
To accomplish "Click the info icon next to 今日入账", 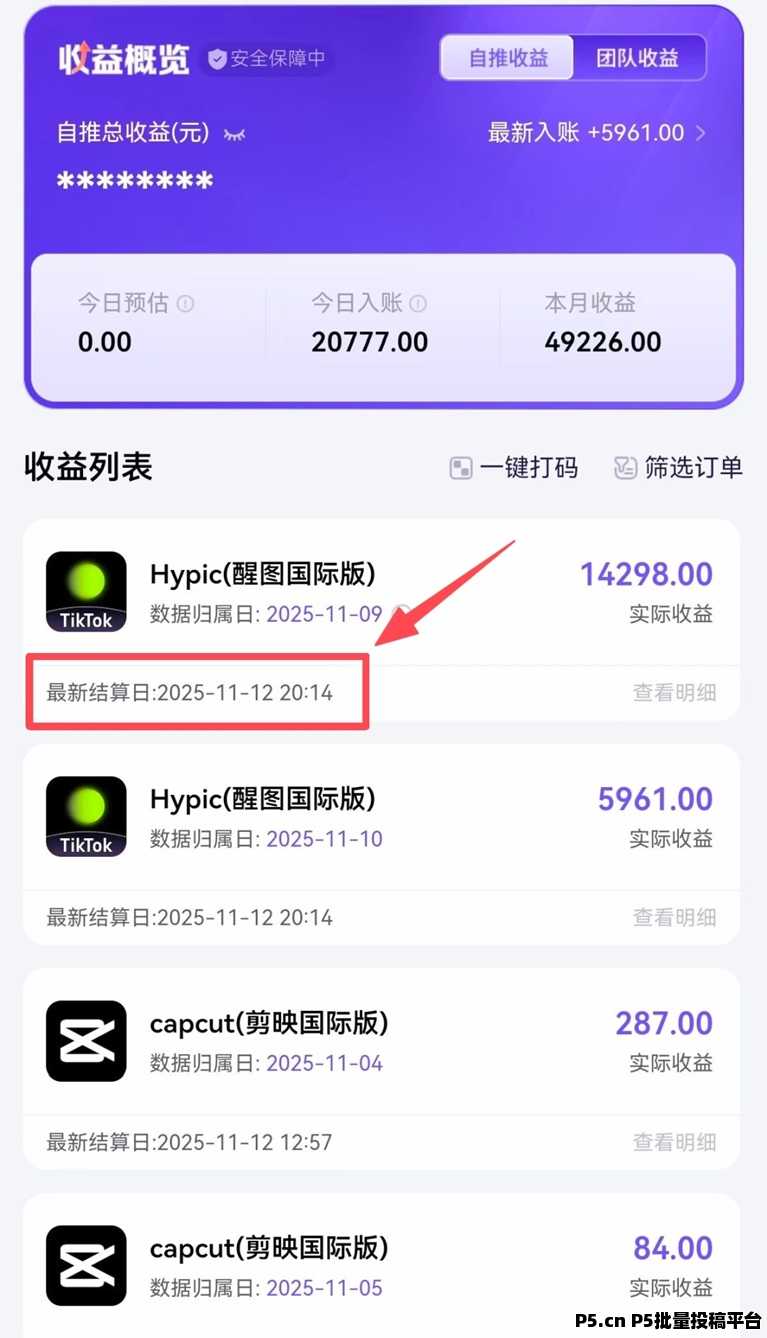I will [x=420, y=303].
